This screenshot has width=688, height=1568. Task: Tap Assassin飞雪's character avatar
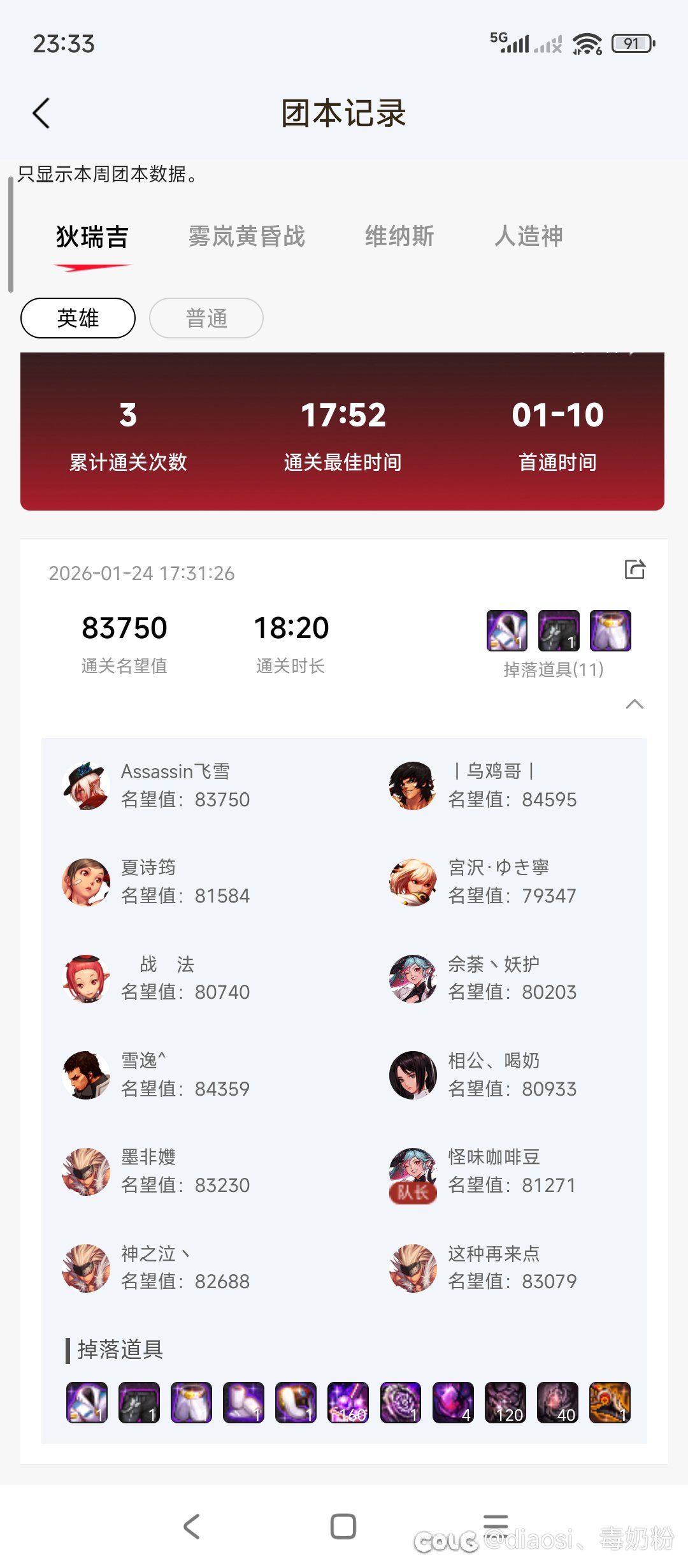[x=86, y=787]
